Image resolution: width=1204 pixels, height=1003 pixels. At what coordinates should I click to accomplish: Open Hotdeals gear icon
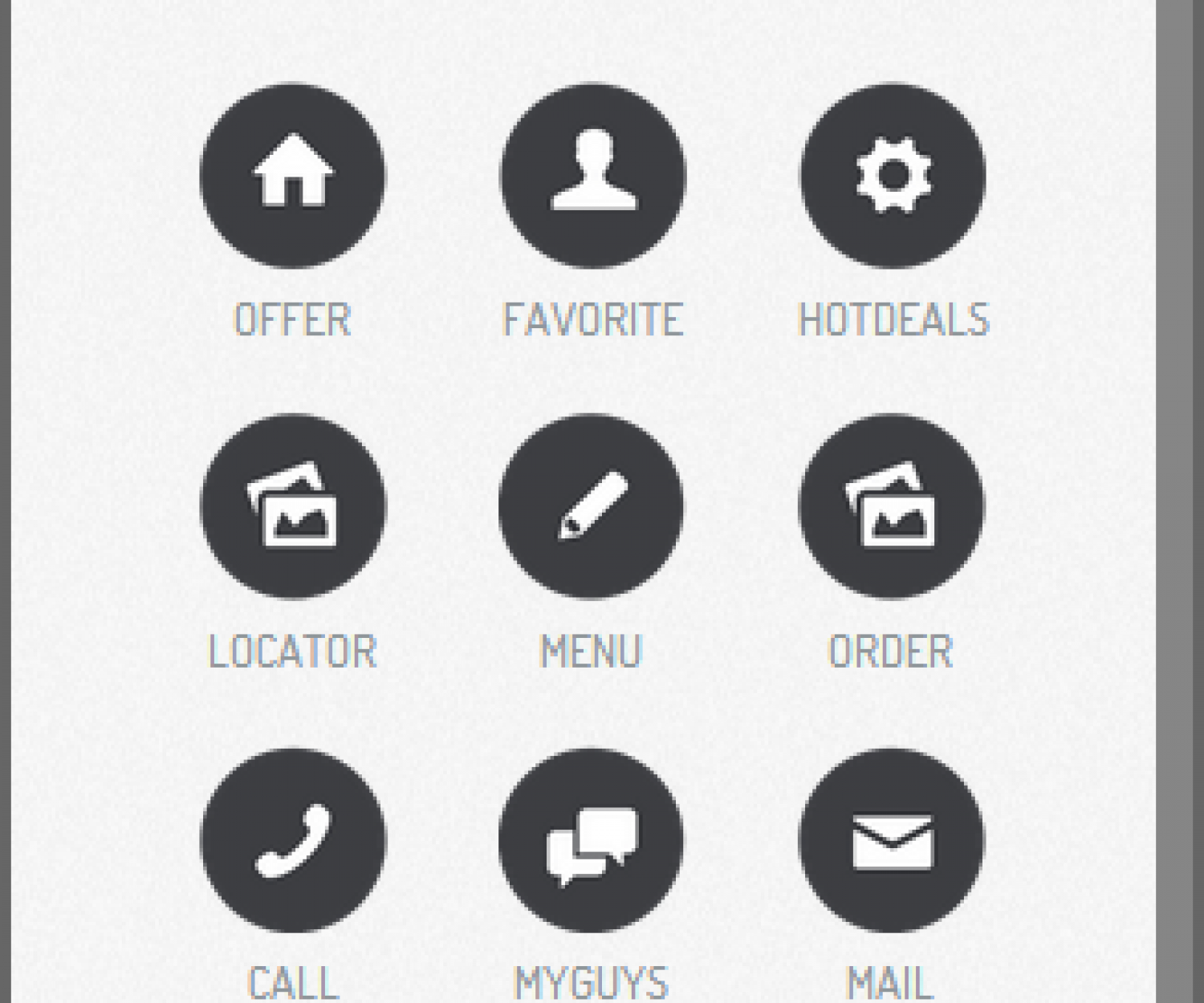893,176
